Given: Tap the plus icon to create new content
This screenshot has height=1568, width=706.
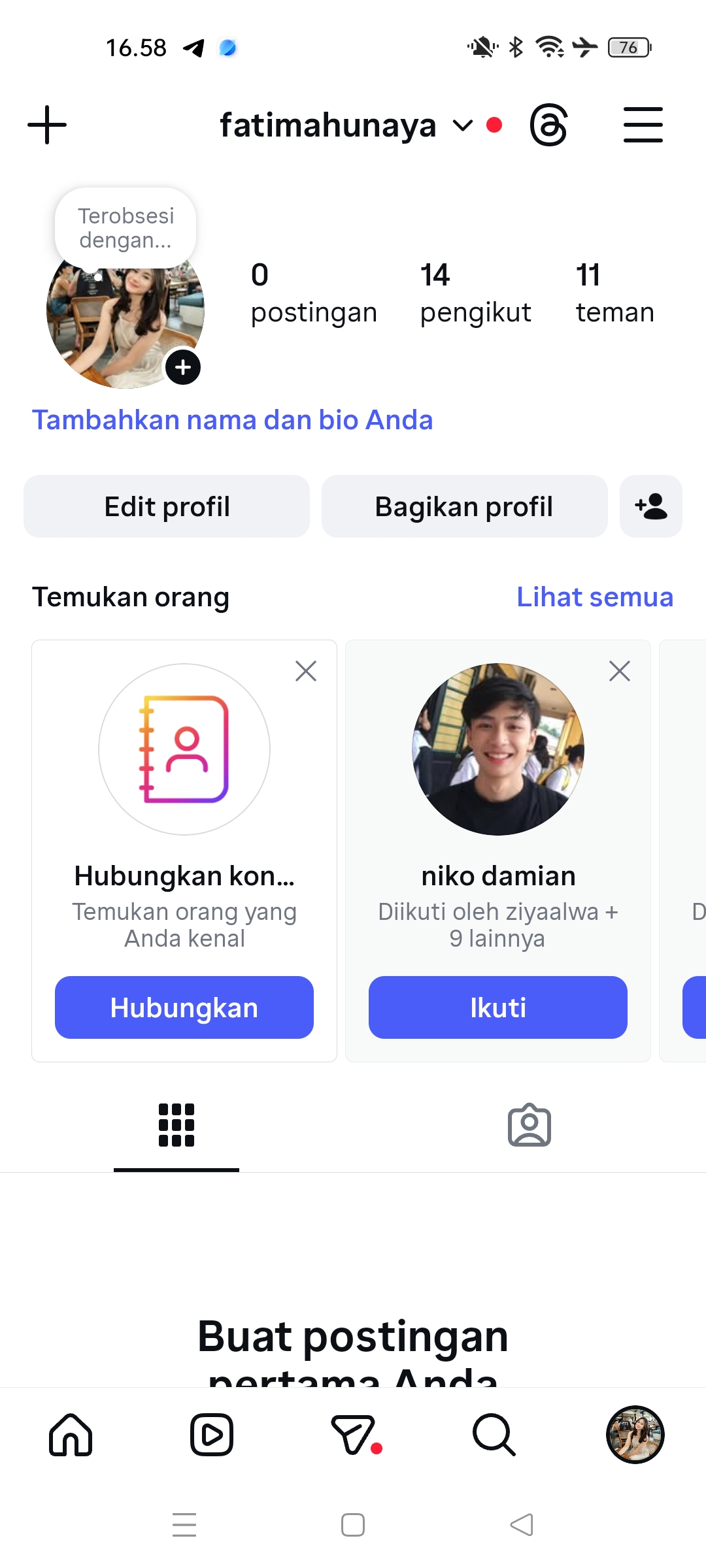Looking at the screenshot, I should pos(47,125).
